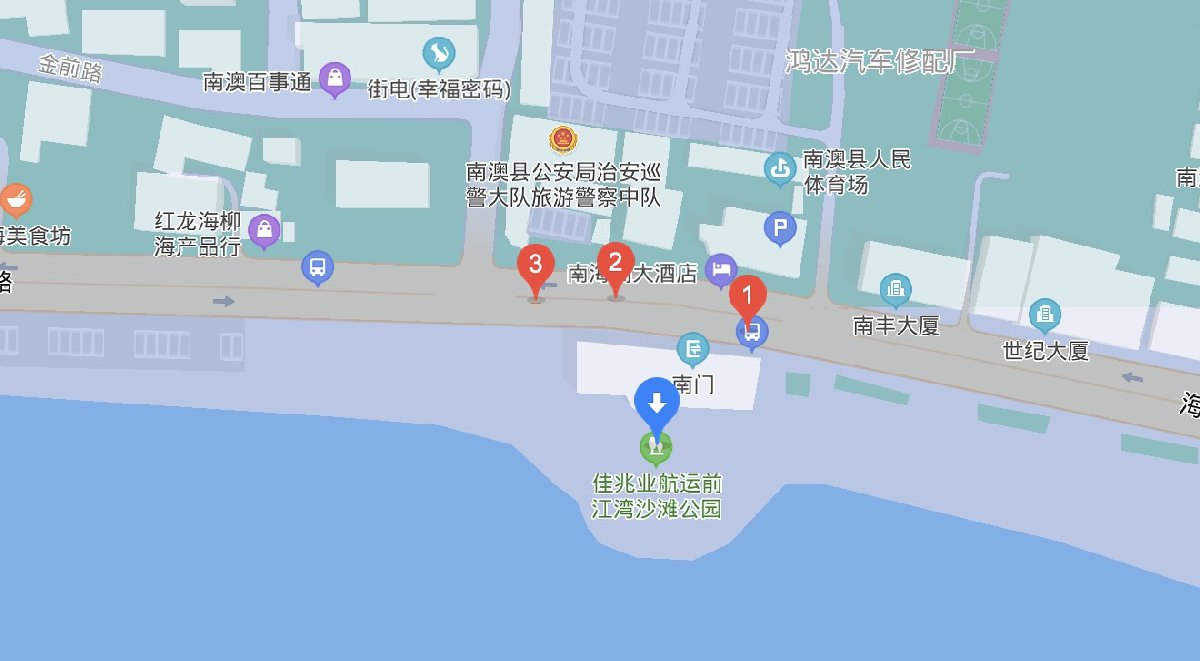Select the 南丰大厦 building marker

(896, 291)
